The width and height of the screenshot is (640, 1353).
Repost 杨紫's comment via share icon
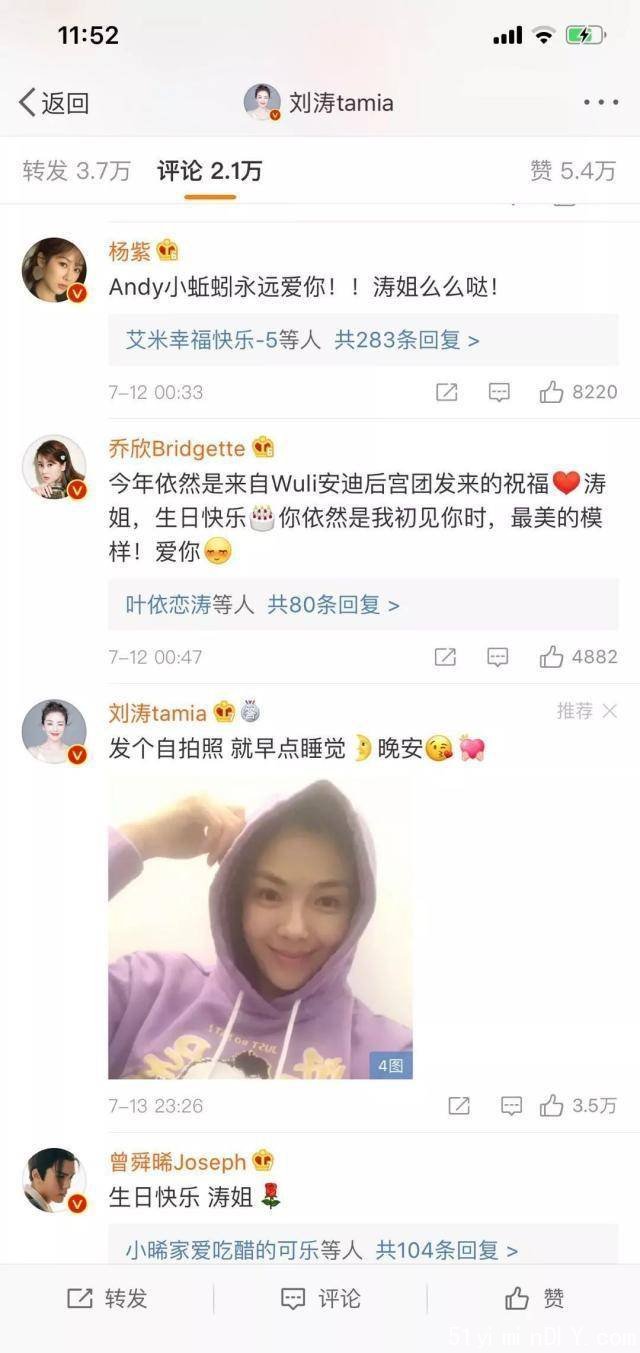[447, 392]
